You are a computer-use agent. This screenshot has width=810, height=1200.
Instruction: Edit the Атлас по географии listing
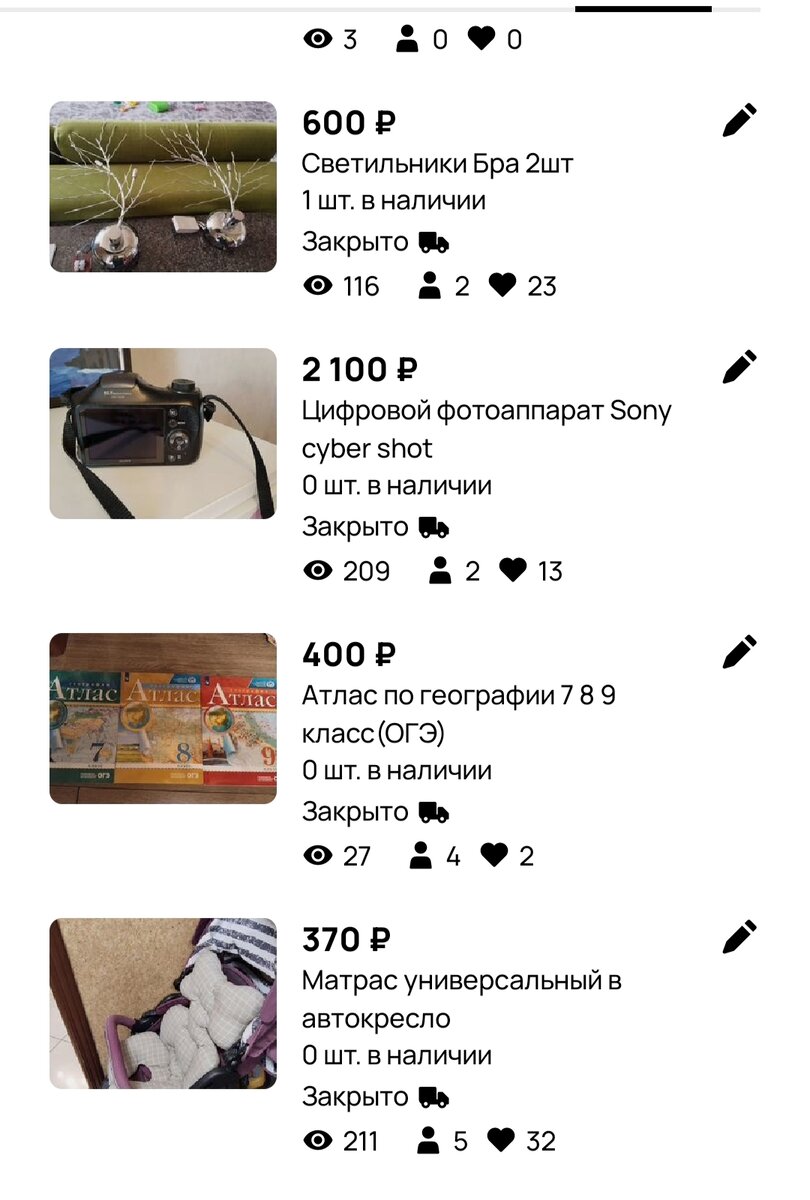[739, 653]
